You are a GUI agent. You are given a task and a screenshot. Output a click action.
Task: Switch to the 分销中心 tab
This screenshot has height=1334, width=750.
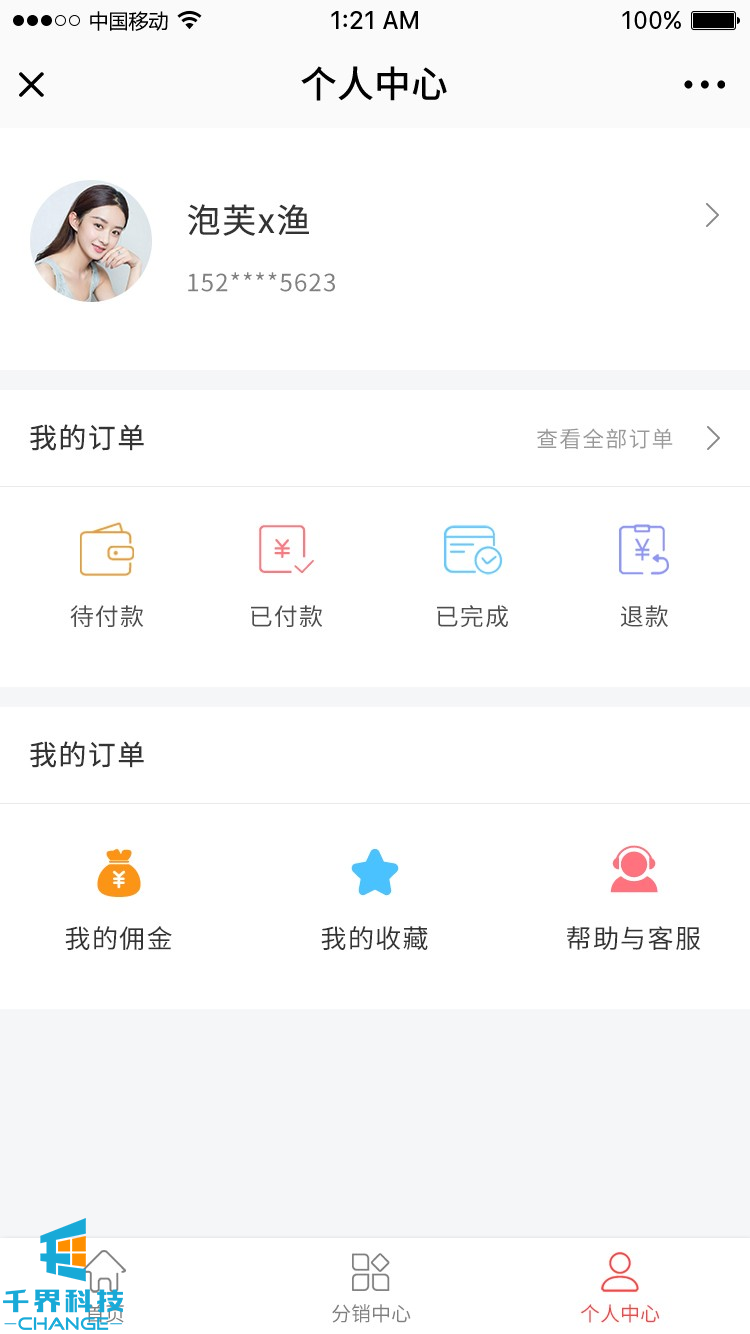pyautogui.click(x=371, y=1287)
